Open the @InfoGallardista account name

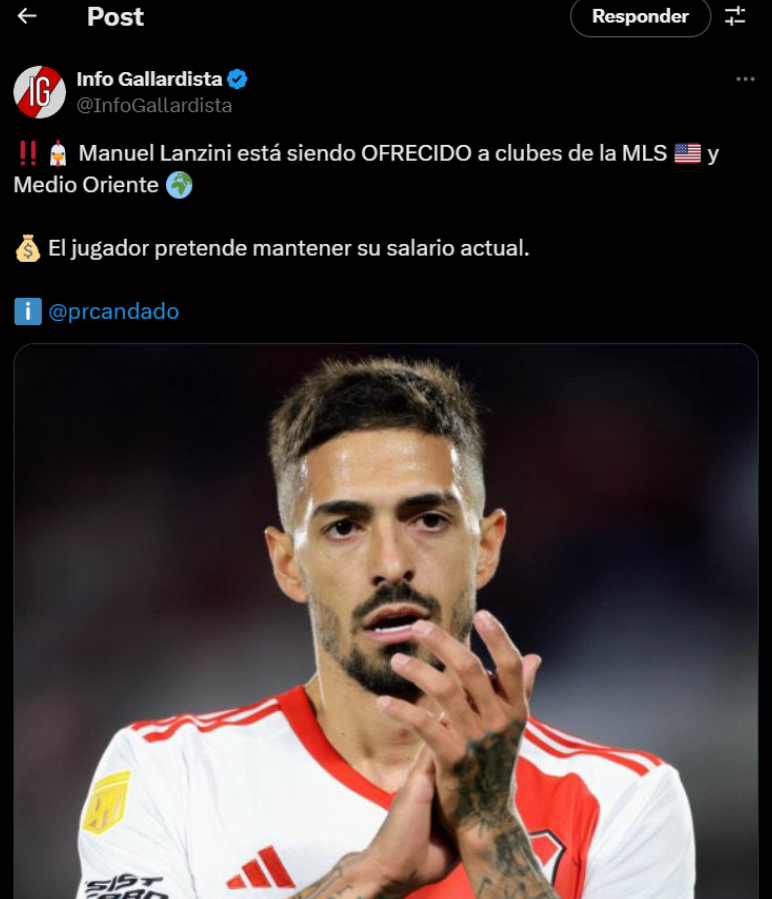(154, 105)
